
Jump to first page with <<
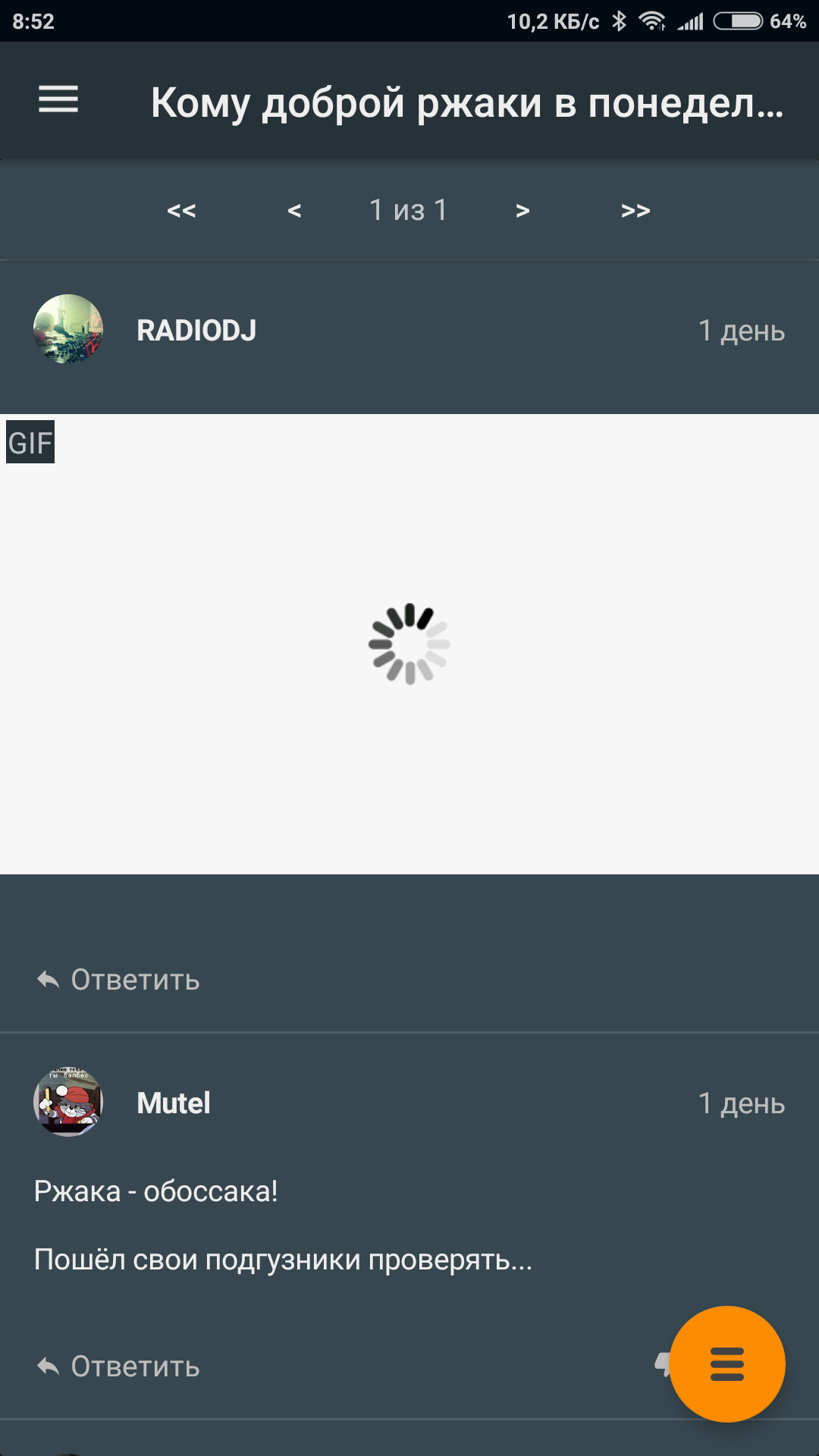(181, 210)
